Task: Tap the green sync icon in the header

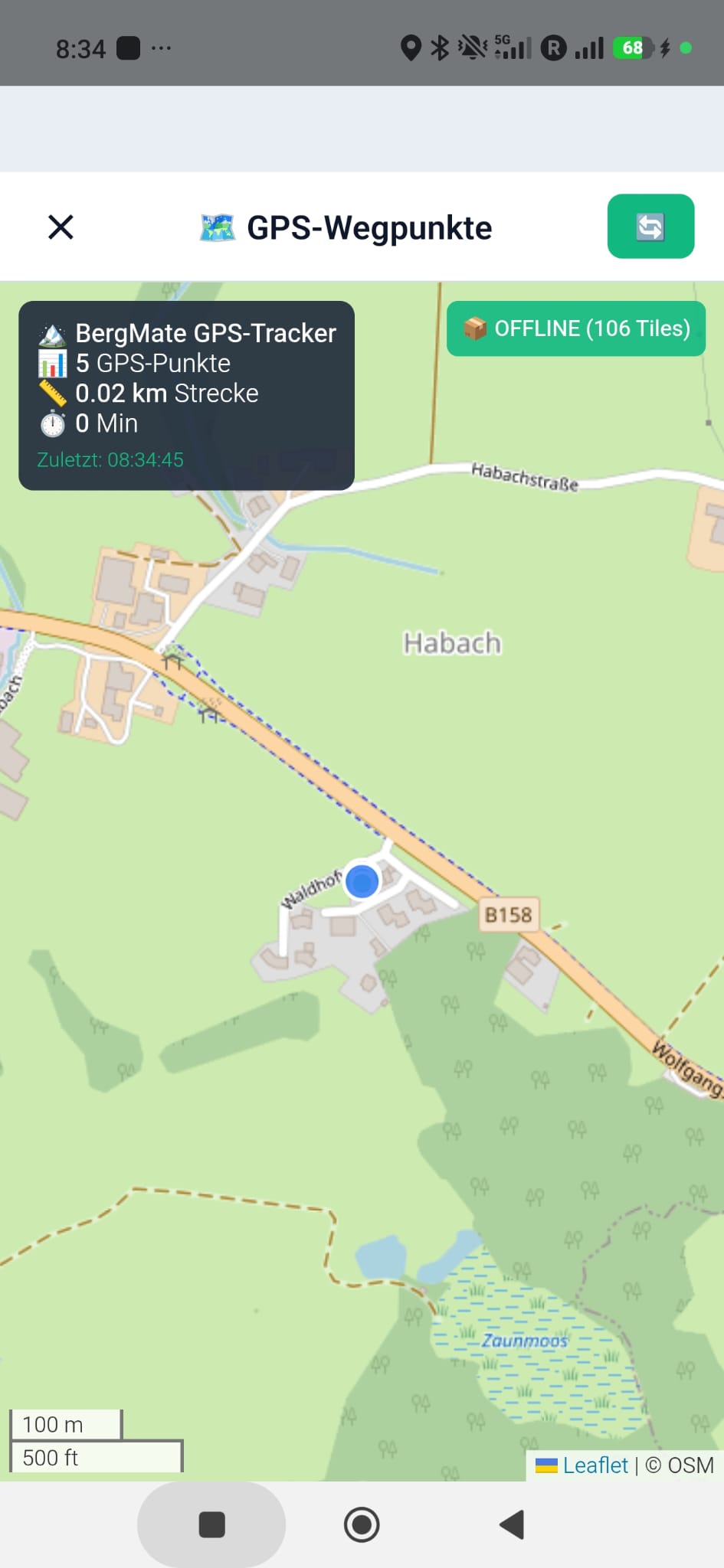Action: 650,227
